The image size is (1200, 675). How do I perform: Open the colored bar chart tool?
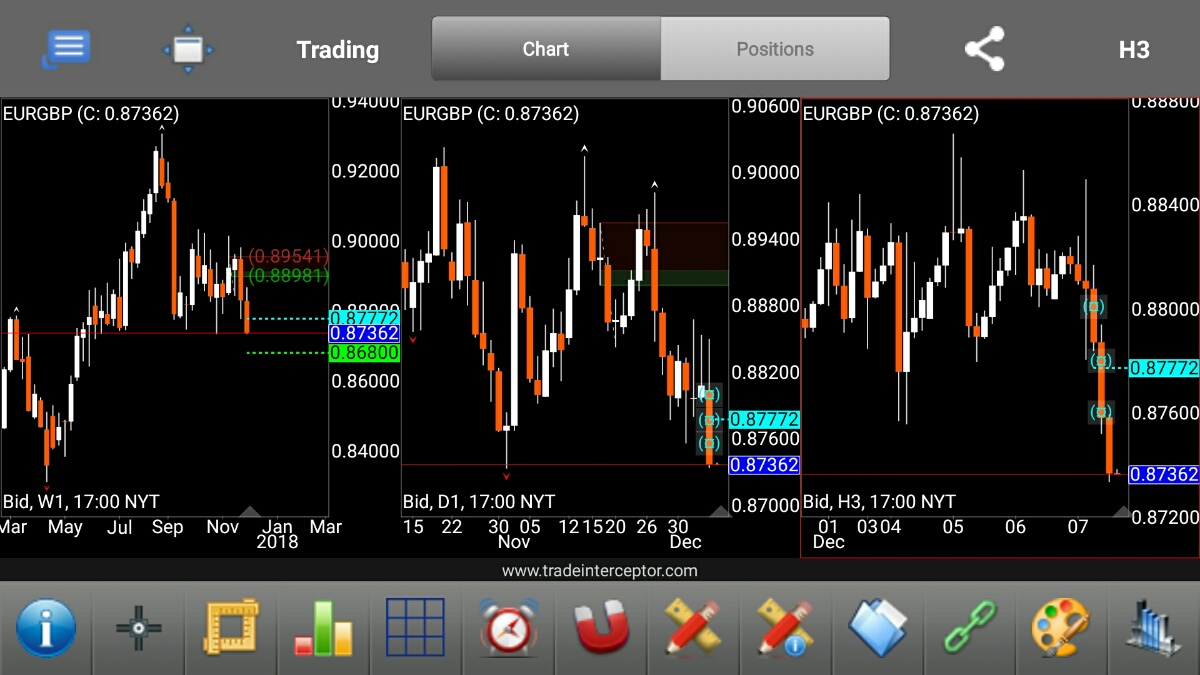[x=323, y=629]
